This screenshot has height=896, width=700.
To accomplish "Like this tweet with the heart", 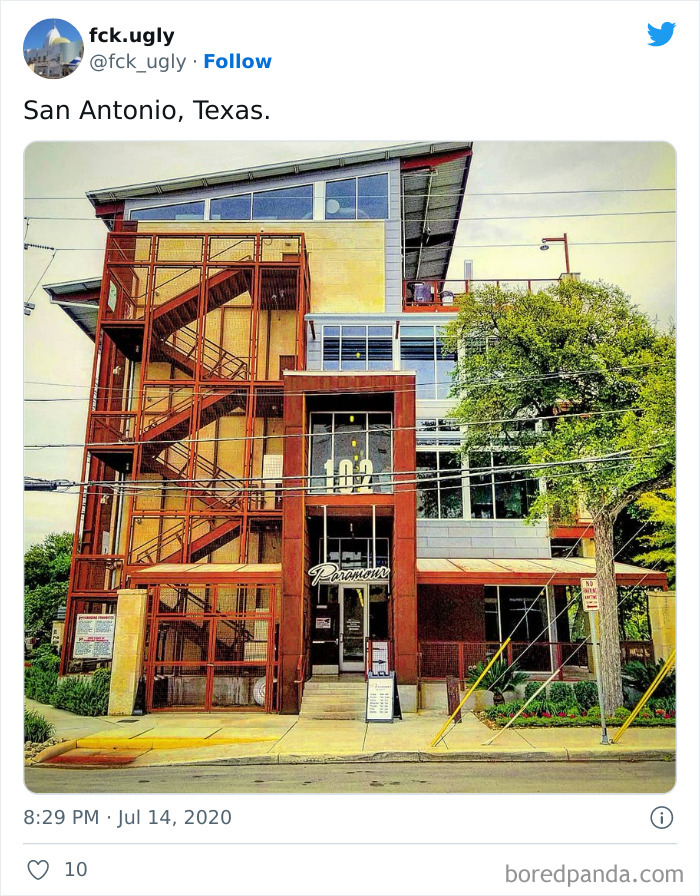I will coord(38,869).
